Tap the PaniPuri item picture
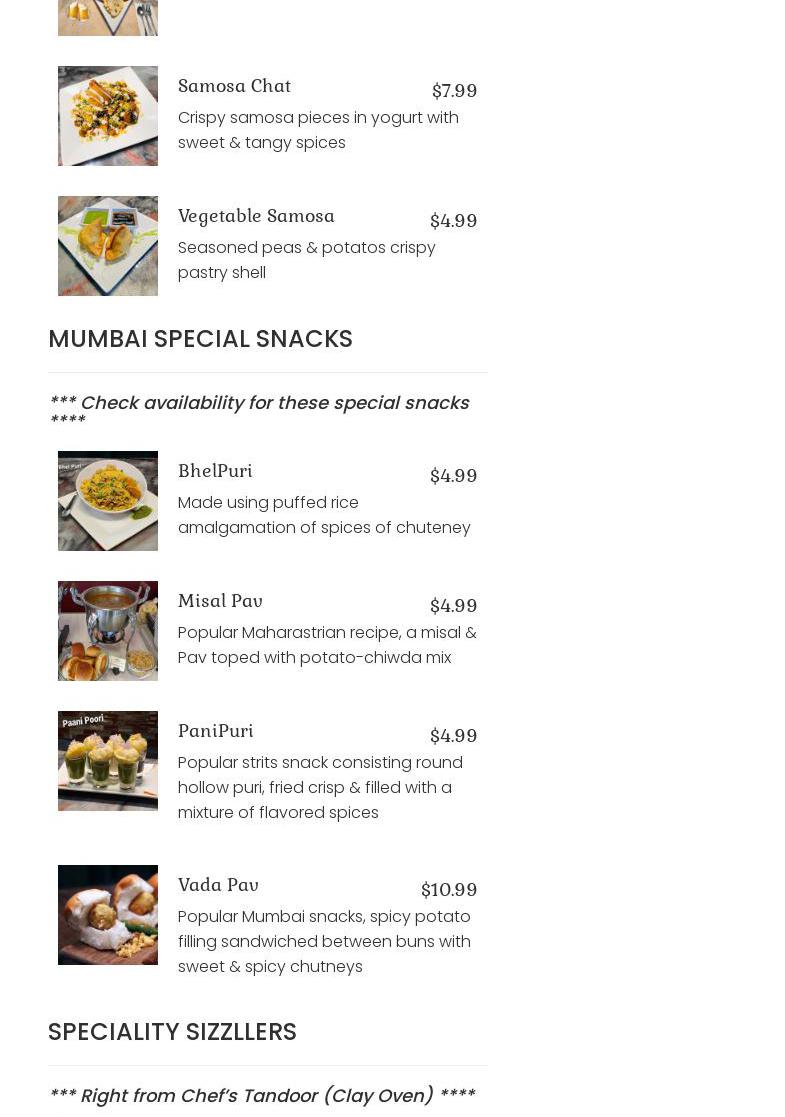Screen dimensions: 785x1117 coord(107,761)
